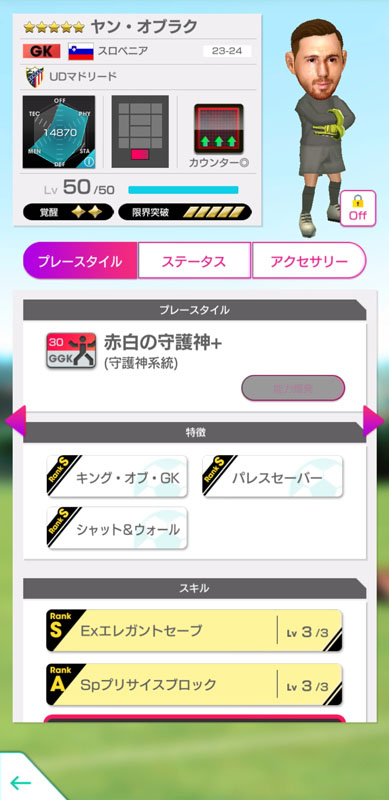
Task: Show the previous player with left arrow
Action: (x=15, y=421)
